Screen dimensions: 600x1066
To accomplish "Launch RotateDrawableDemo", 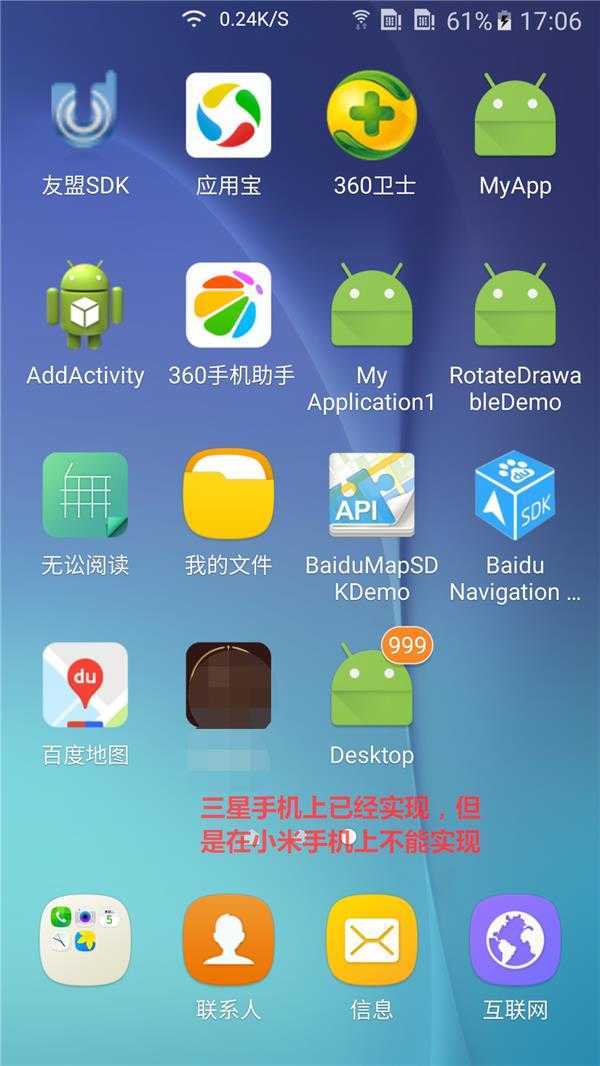I will point(515,305).
